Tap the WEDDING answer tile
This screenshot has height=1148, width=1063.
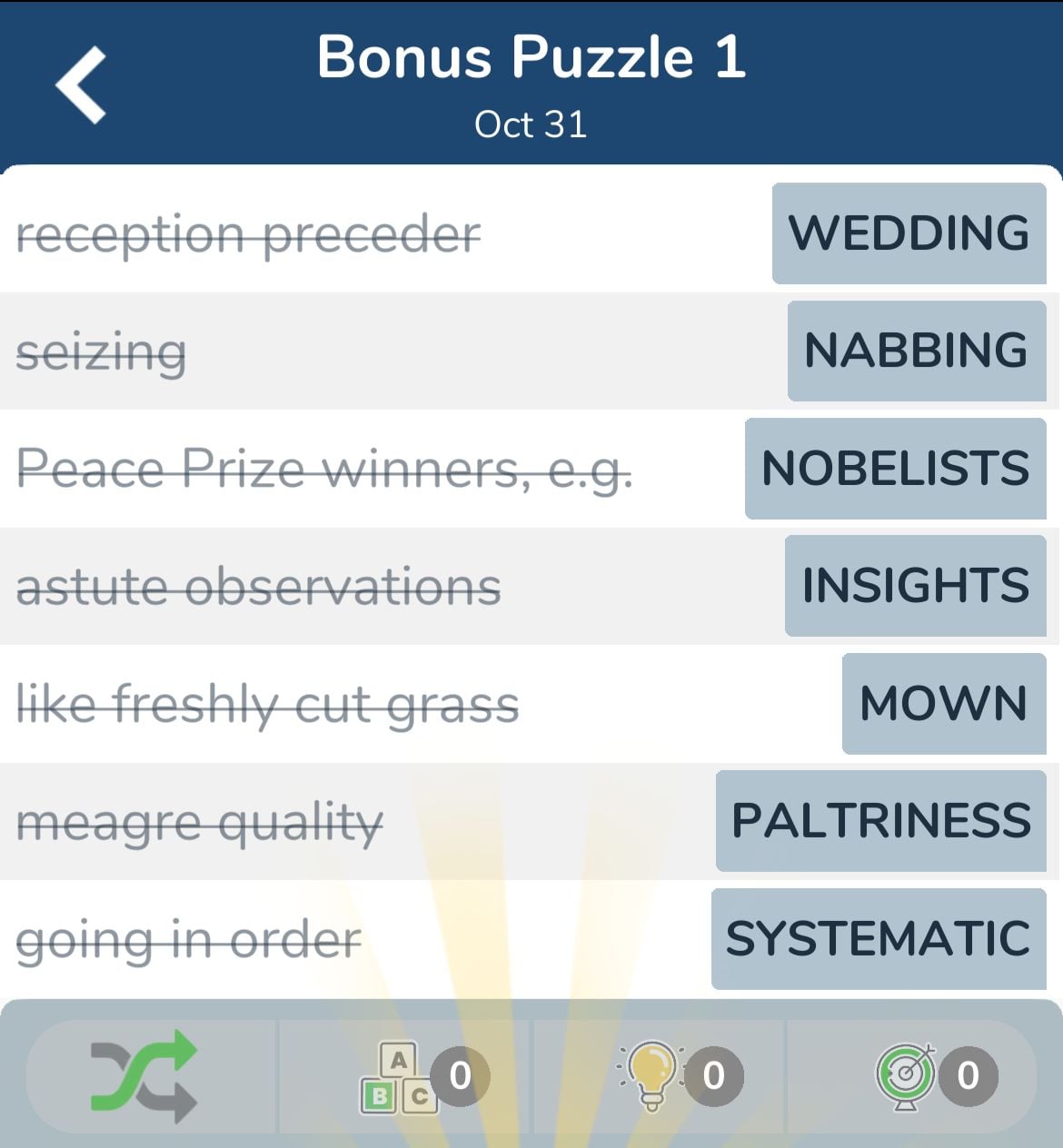click(909, 233)
